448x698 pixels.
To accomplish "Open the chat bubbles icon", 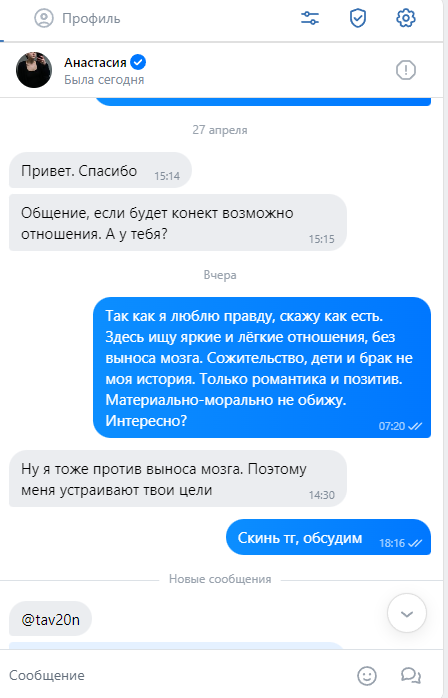I will pos(411,675).
